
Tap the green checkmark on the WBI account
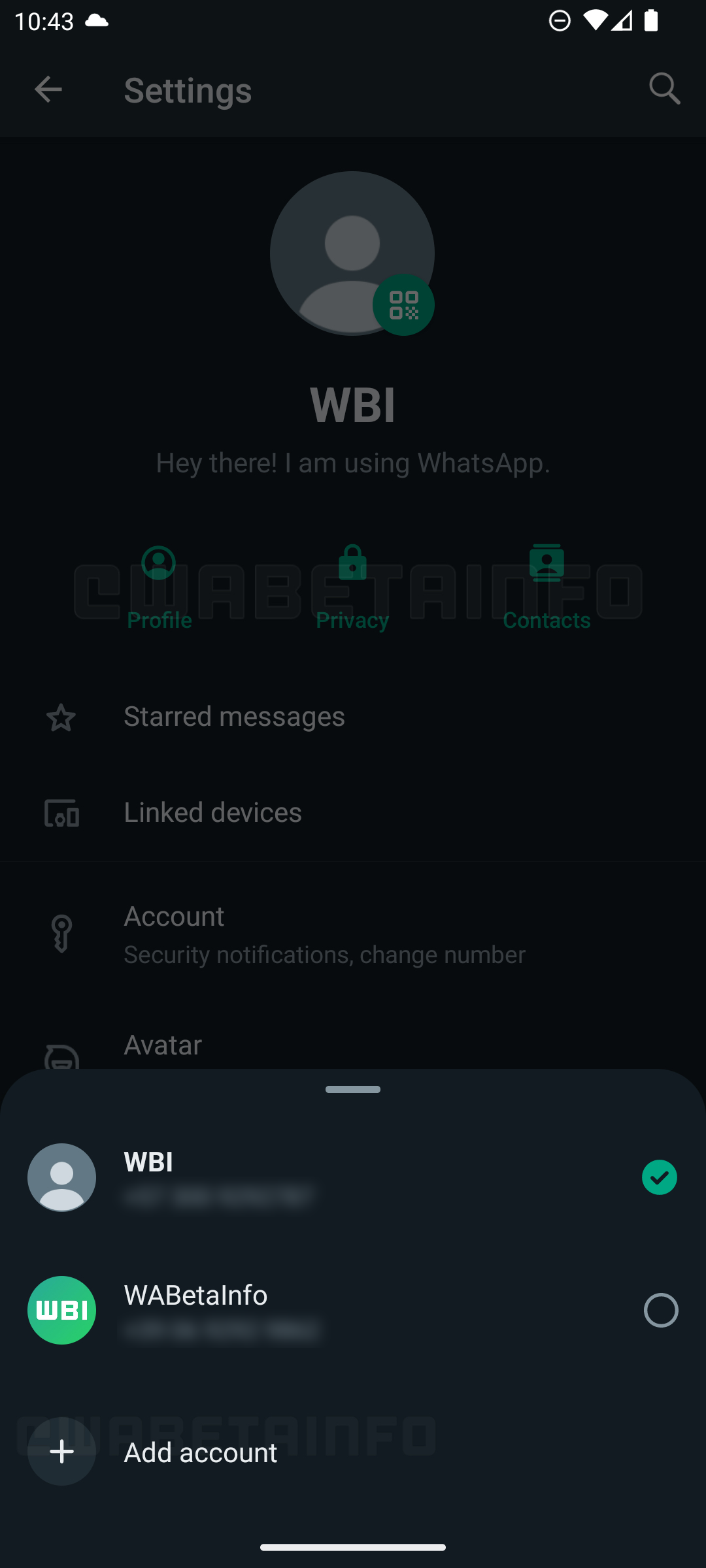tap(659, 1177)
